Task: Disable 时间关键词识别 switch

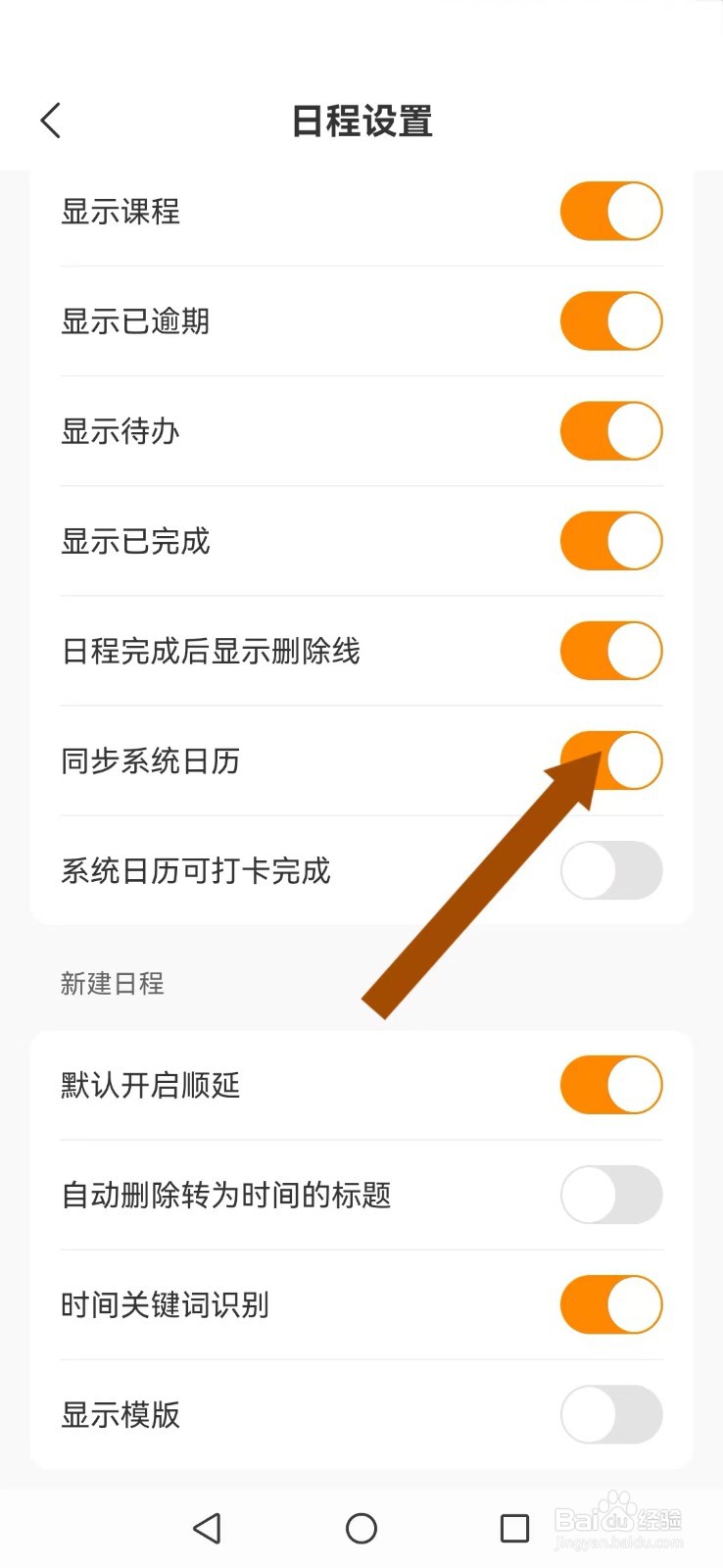Action: 611,1304
